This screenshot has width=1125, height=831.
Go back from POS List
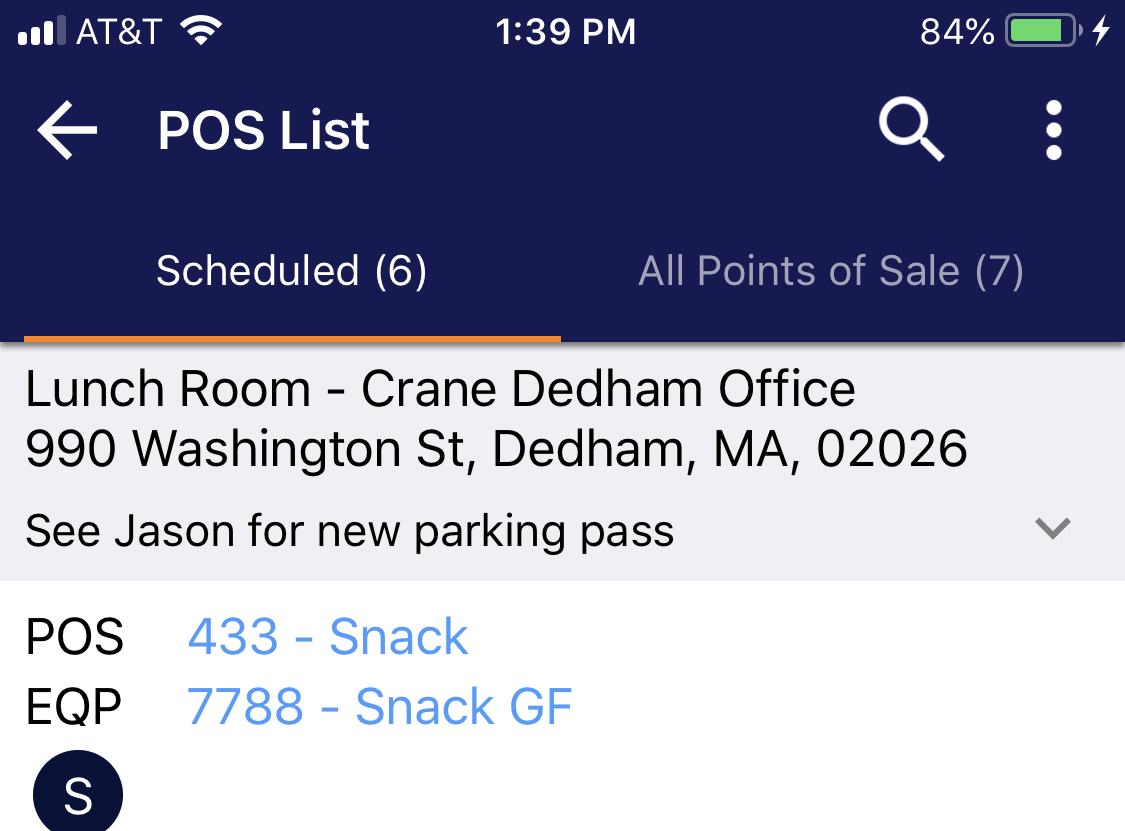point(67,131)
